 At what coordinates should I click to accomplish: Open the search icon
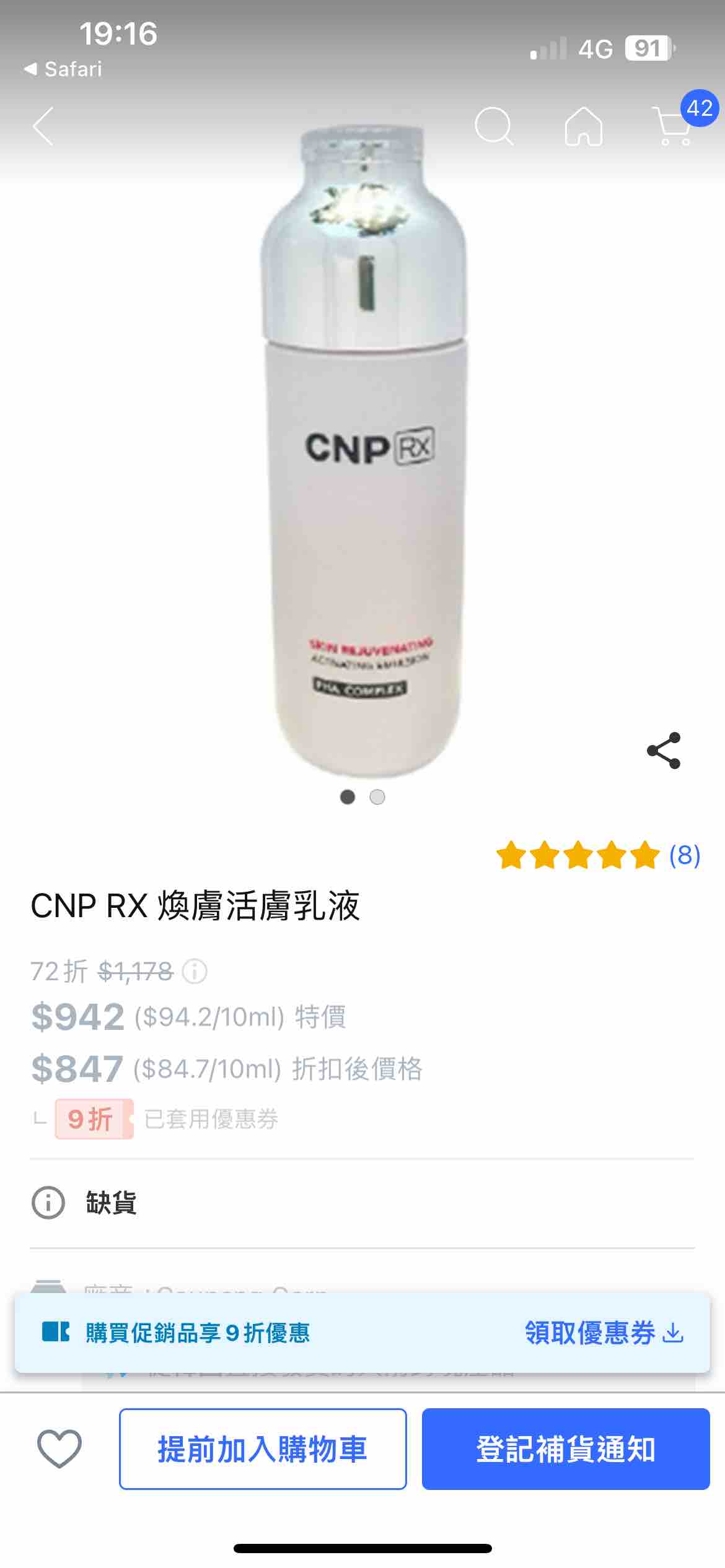click(493, 126)
